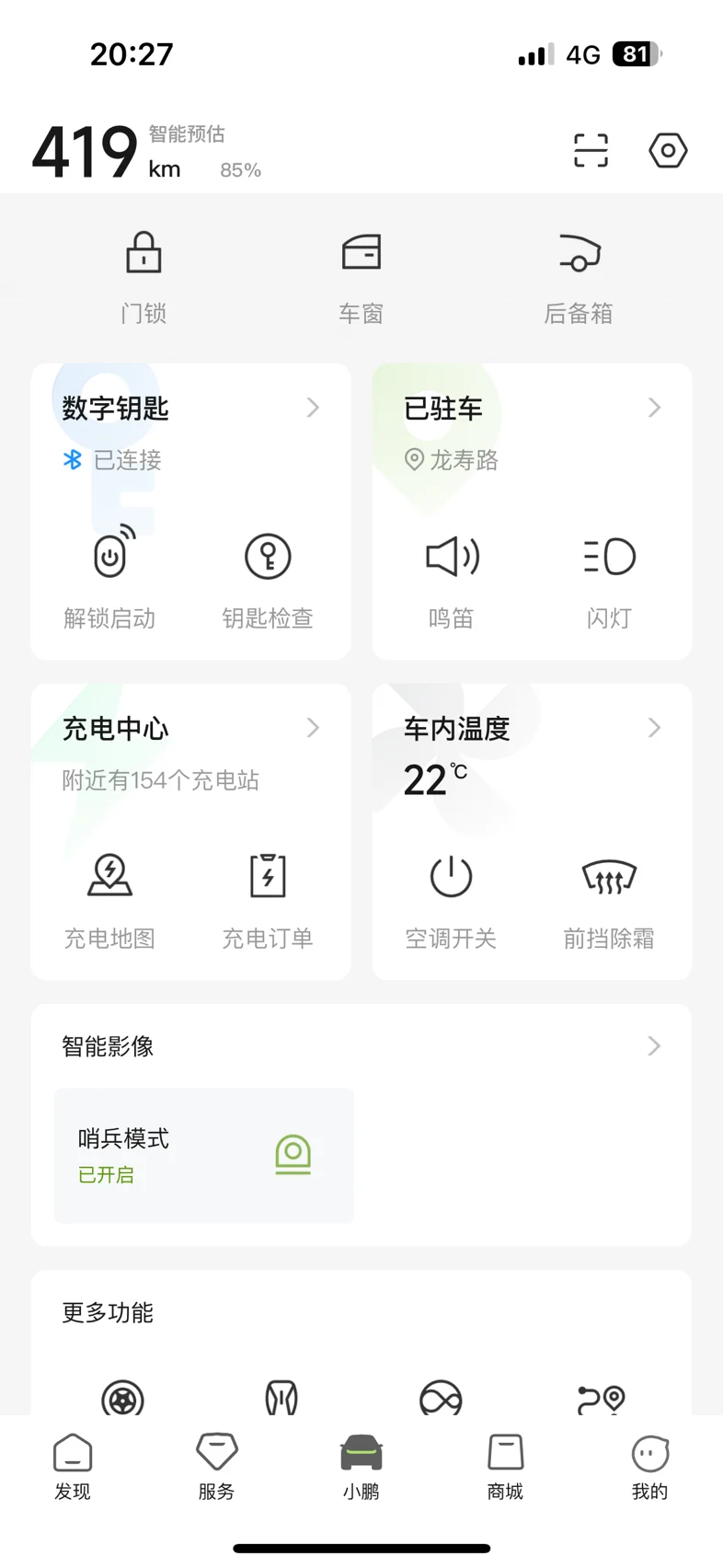Screen dimensions: 723x1568
Task: Open the scan icon at top
Action: coord(591,150)
